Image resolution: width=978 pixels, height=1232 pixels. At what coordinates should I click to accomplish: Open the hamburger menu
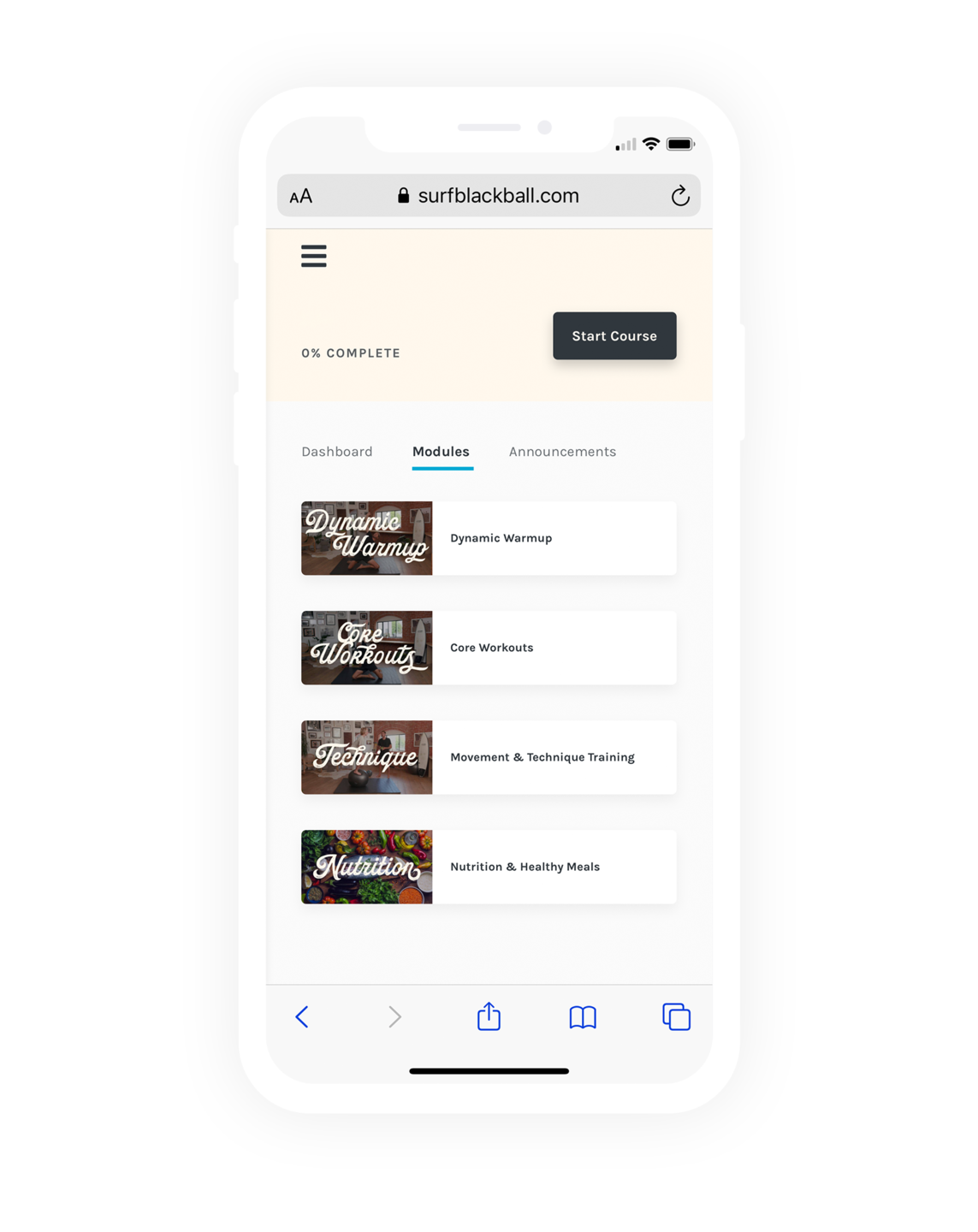click(313, 256)
